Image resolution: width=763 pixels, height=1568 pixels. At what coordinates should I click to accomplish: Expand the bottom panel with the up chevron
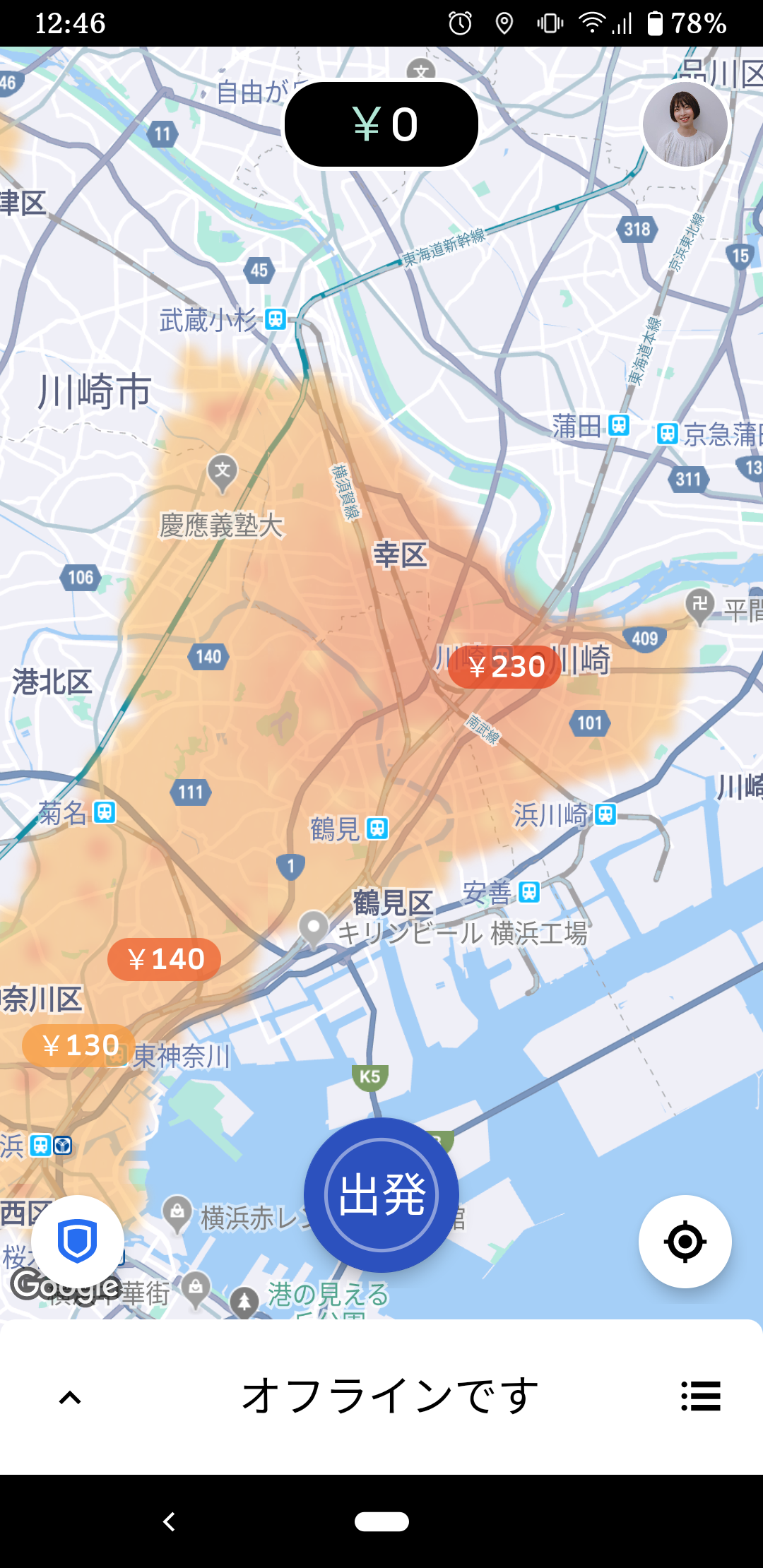pos(70,1397)
